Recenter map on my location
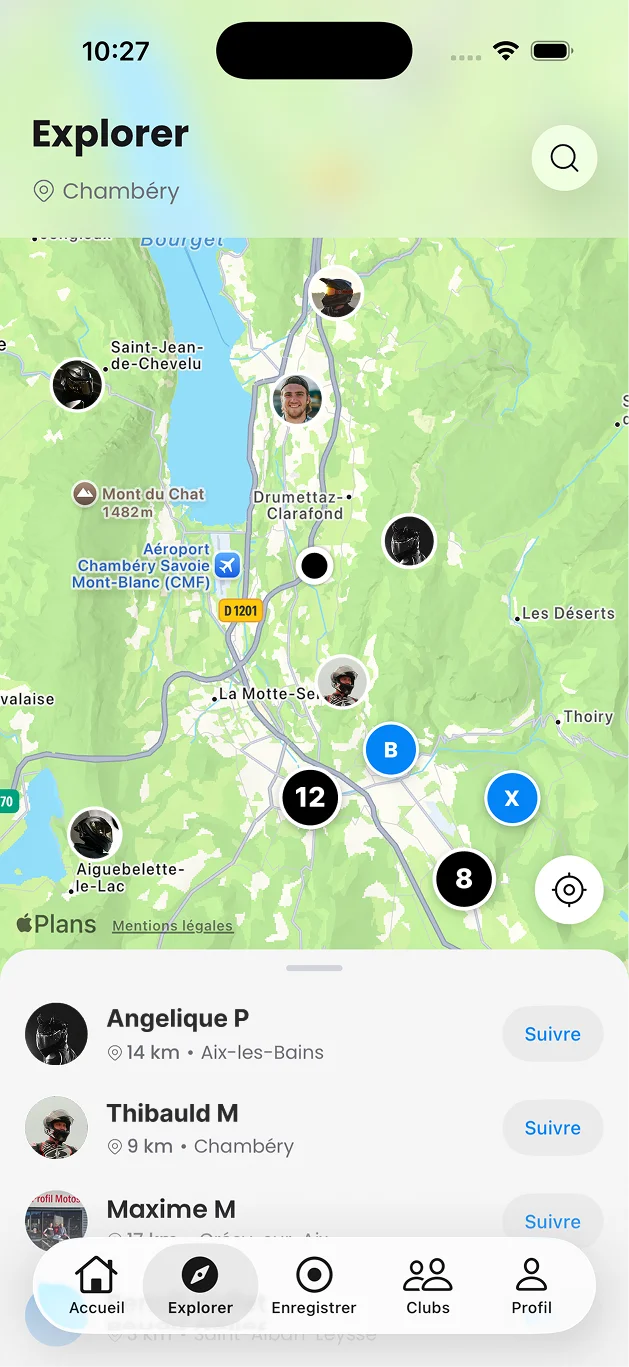This screenshot has width=629, height=1367. point(569,890)
